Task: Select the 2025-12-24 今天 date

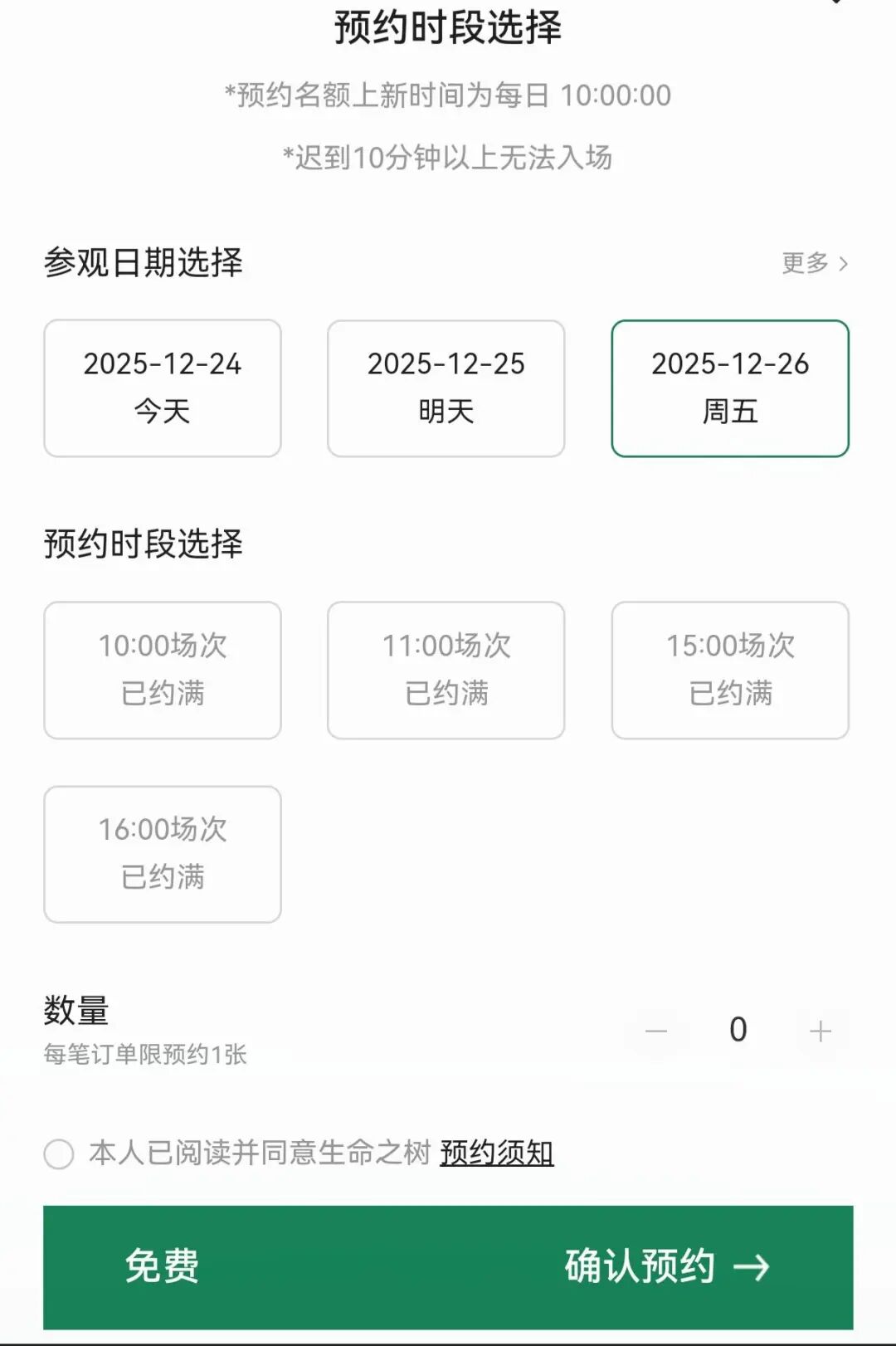Action: pos(163,388)
